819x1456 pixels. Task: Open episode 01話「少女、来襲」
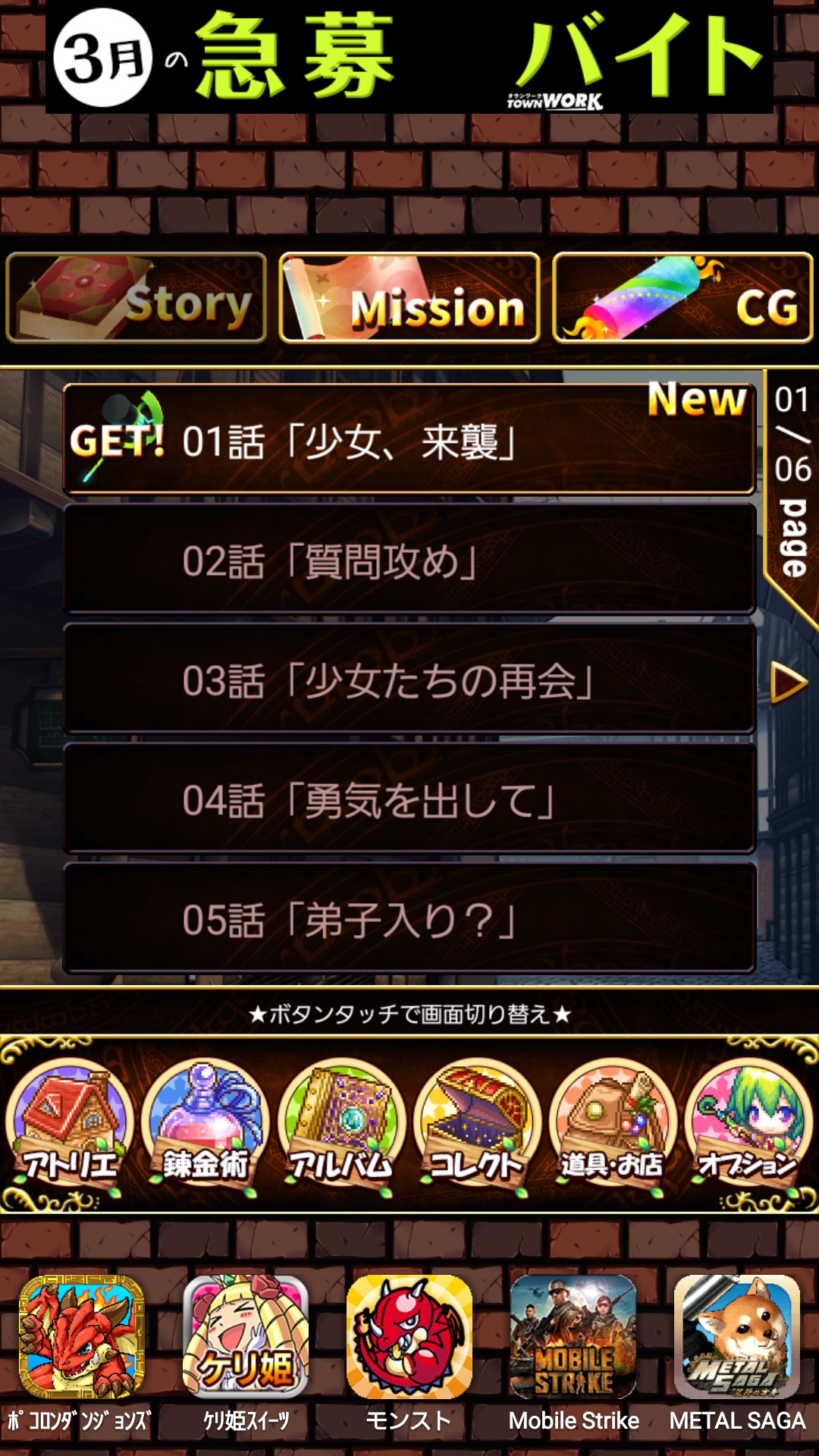409,440
